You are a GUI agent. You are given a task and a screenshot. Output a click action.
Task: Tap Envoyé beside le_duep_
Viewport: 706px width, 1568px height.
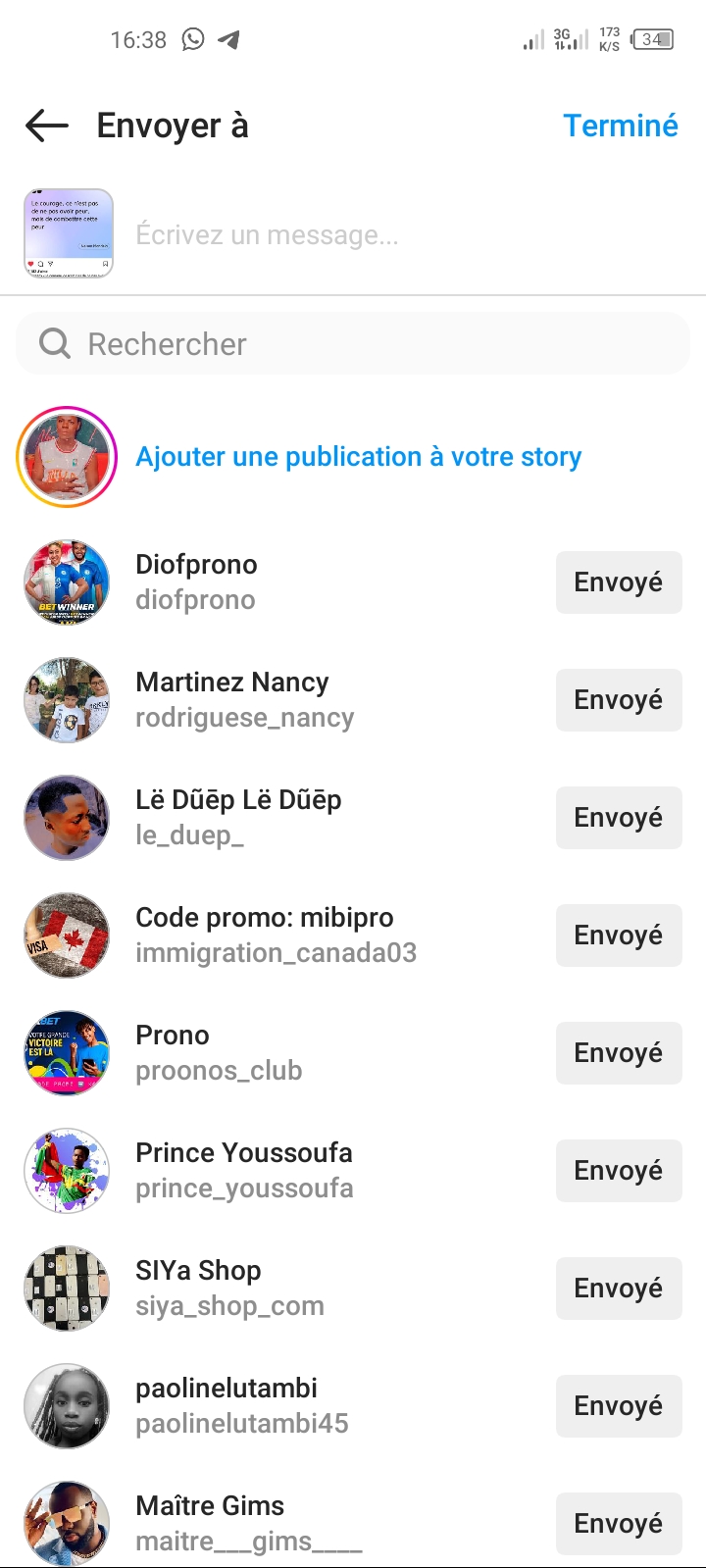click(x=618, y=818)
